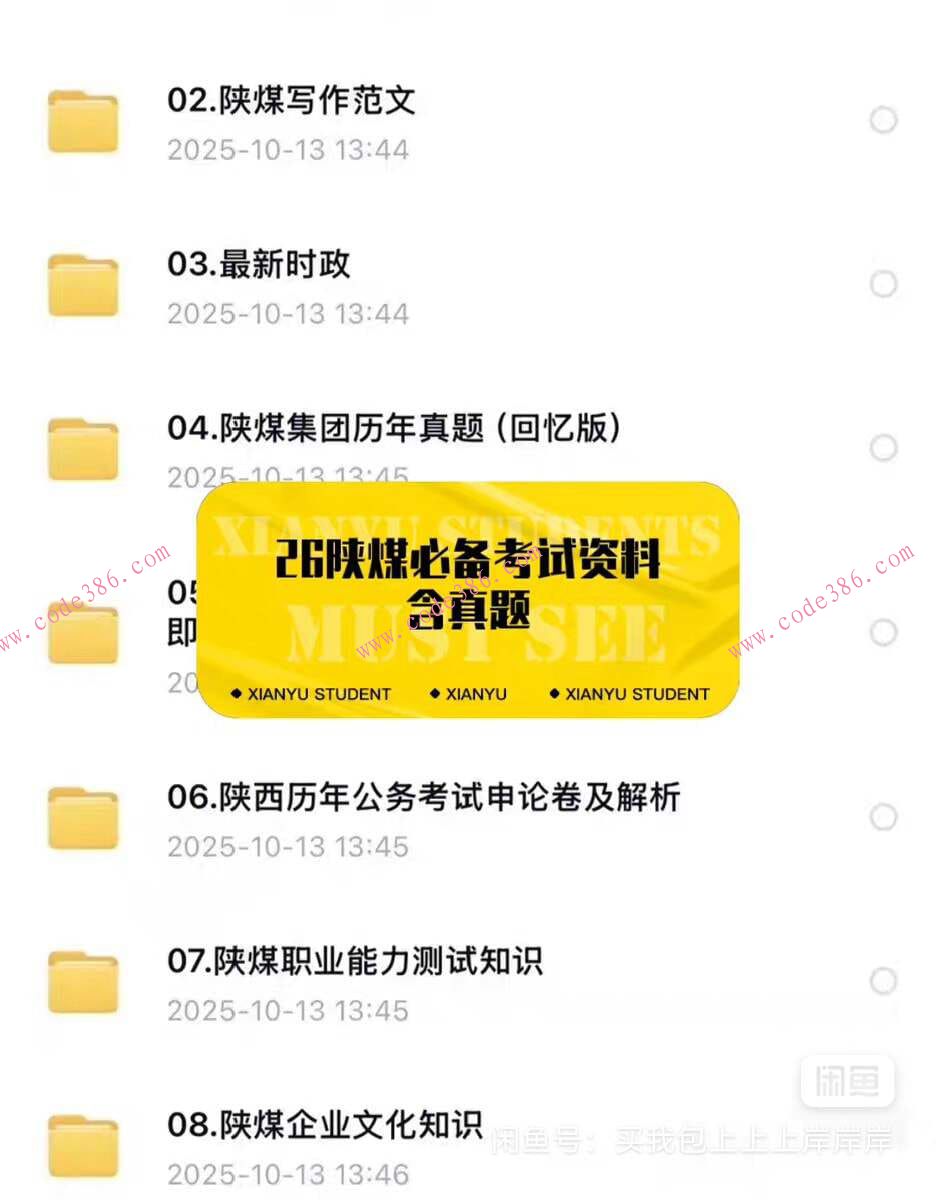Click the 08.陕煤企业文化知识 title text
This screenshot has width=936, height=1200.
point(325,1126)
